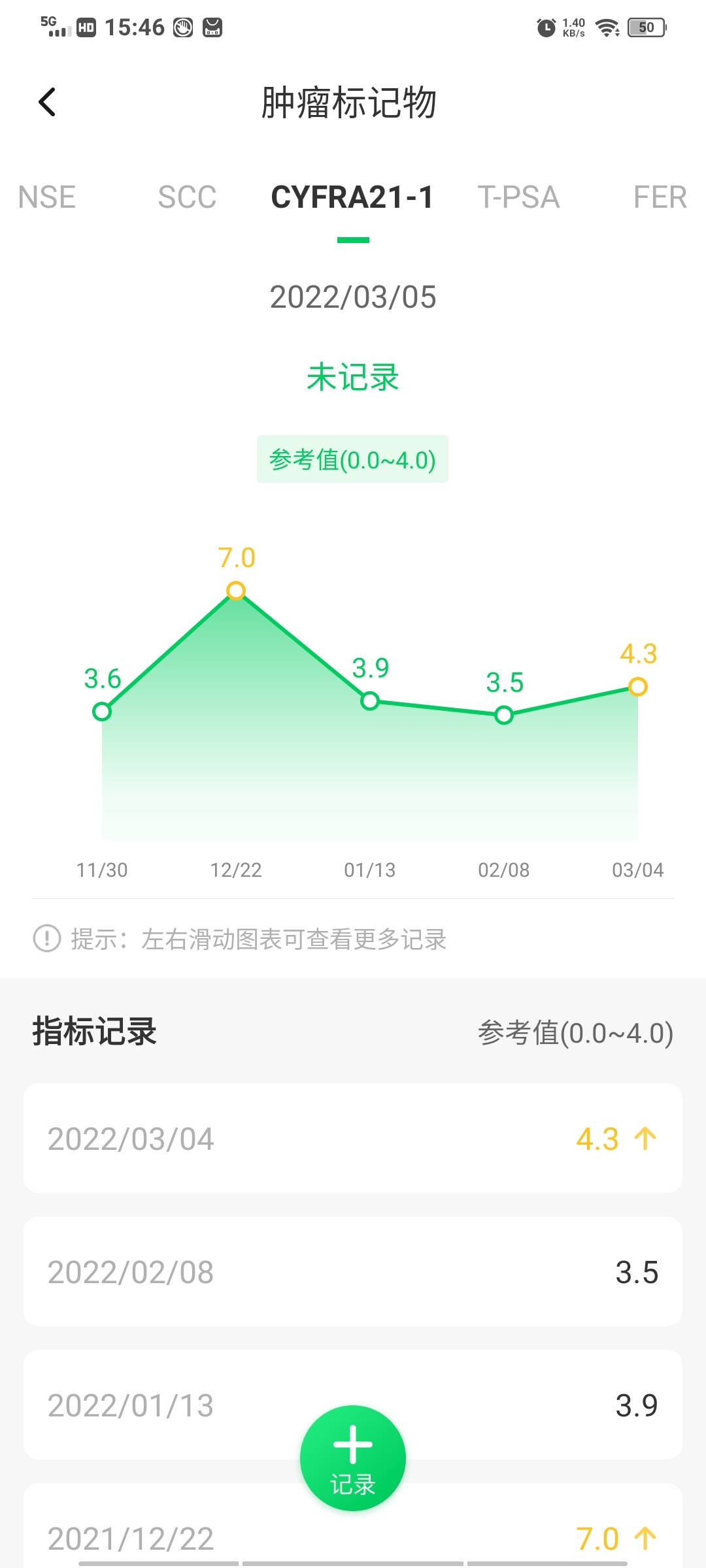This screenshot has height=1568, width=706.
Task: Tap the battery indicator in status bar
Action: click(646, 27)
